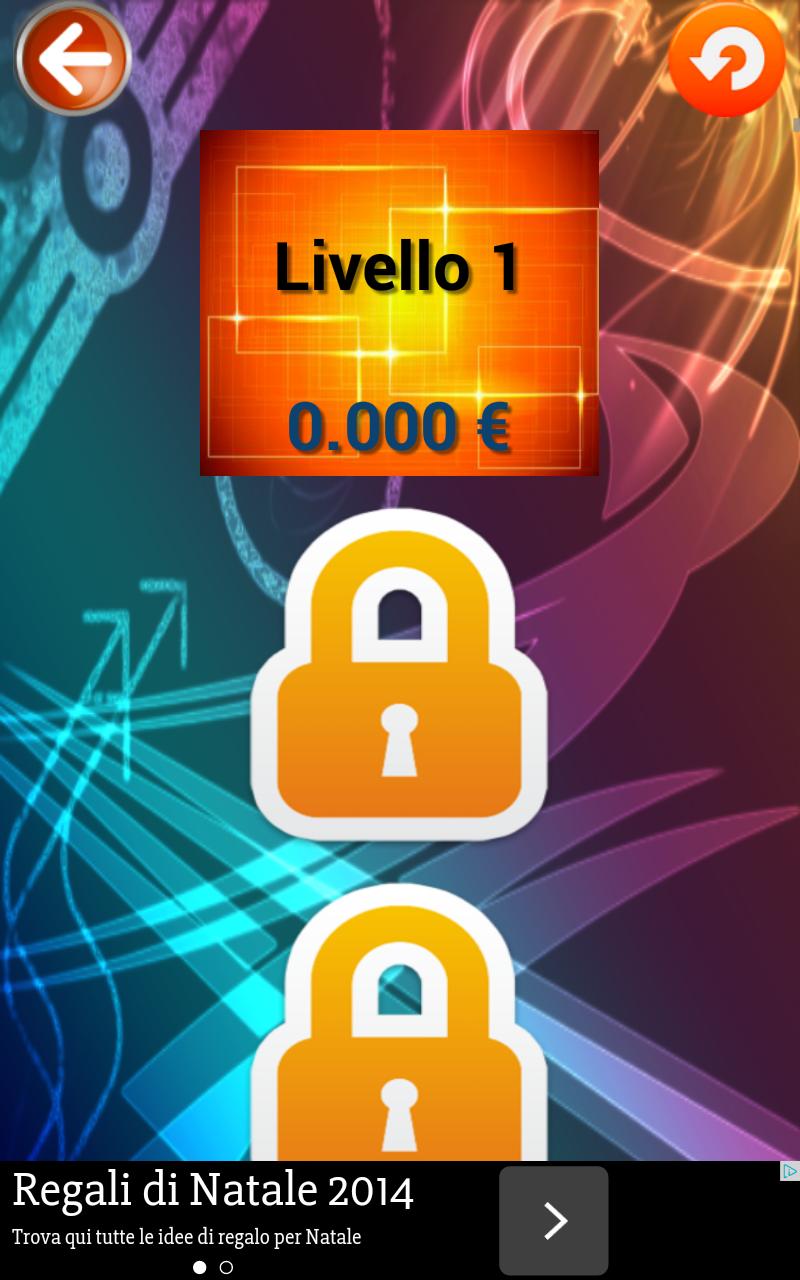Go back using the orange arrow
This screenshot has height=1280, width=800.
tap(73, 59)
